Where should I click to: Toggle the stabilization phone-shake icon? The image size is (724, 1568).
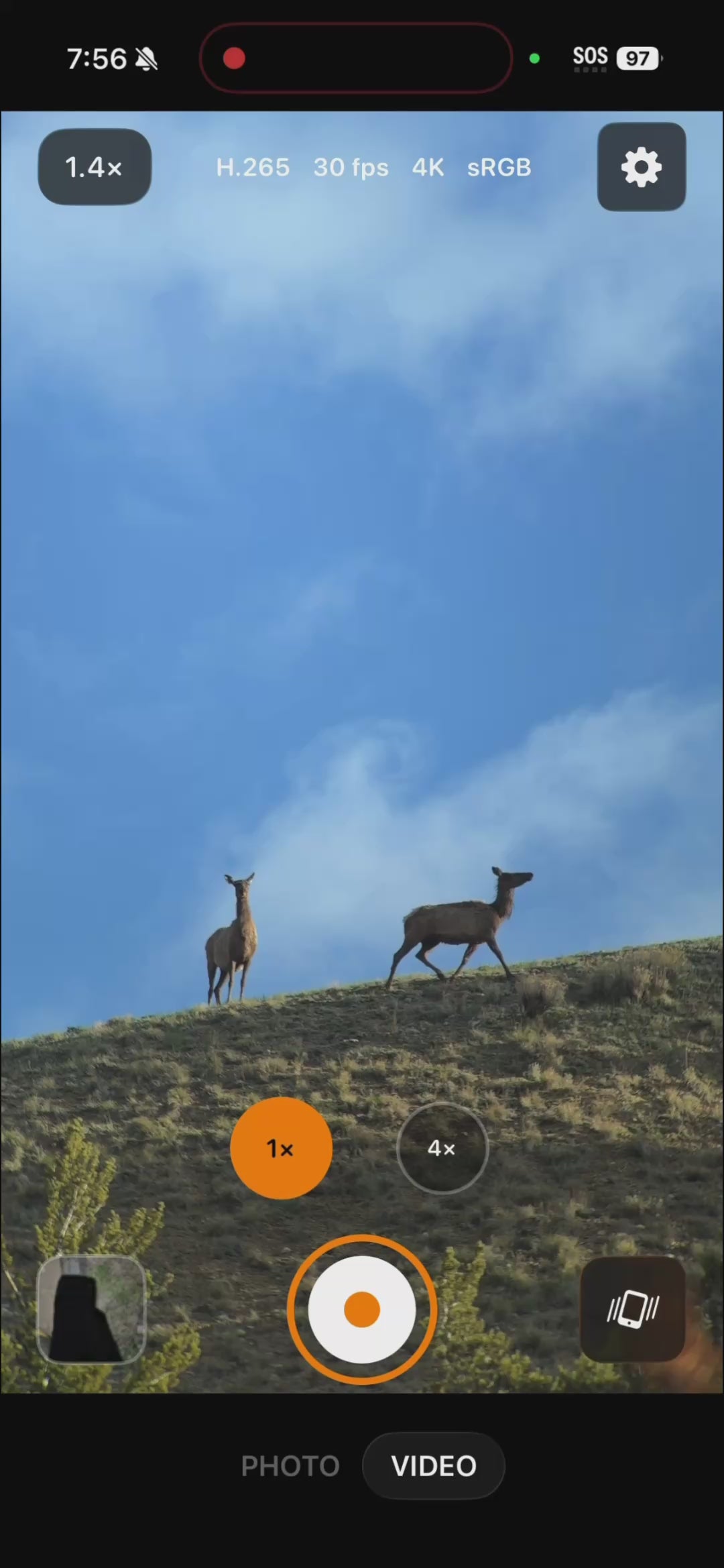(633, 1309)
